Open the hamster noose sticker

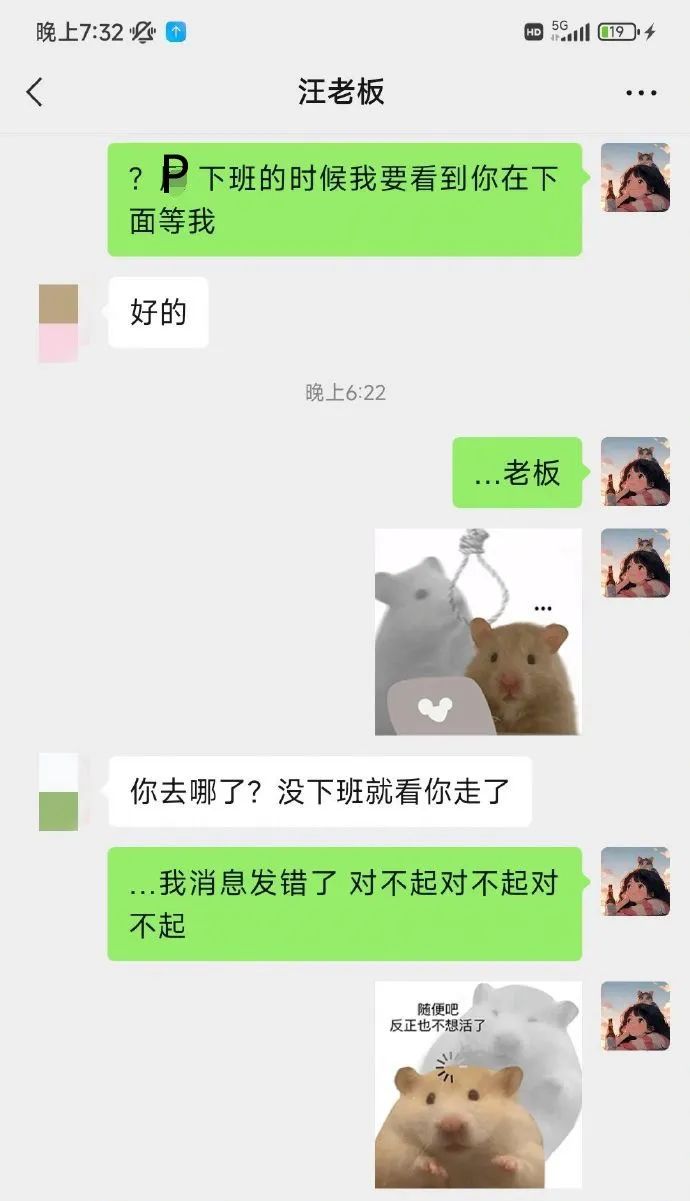point(478,632)
